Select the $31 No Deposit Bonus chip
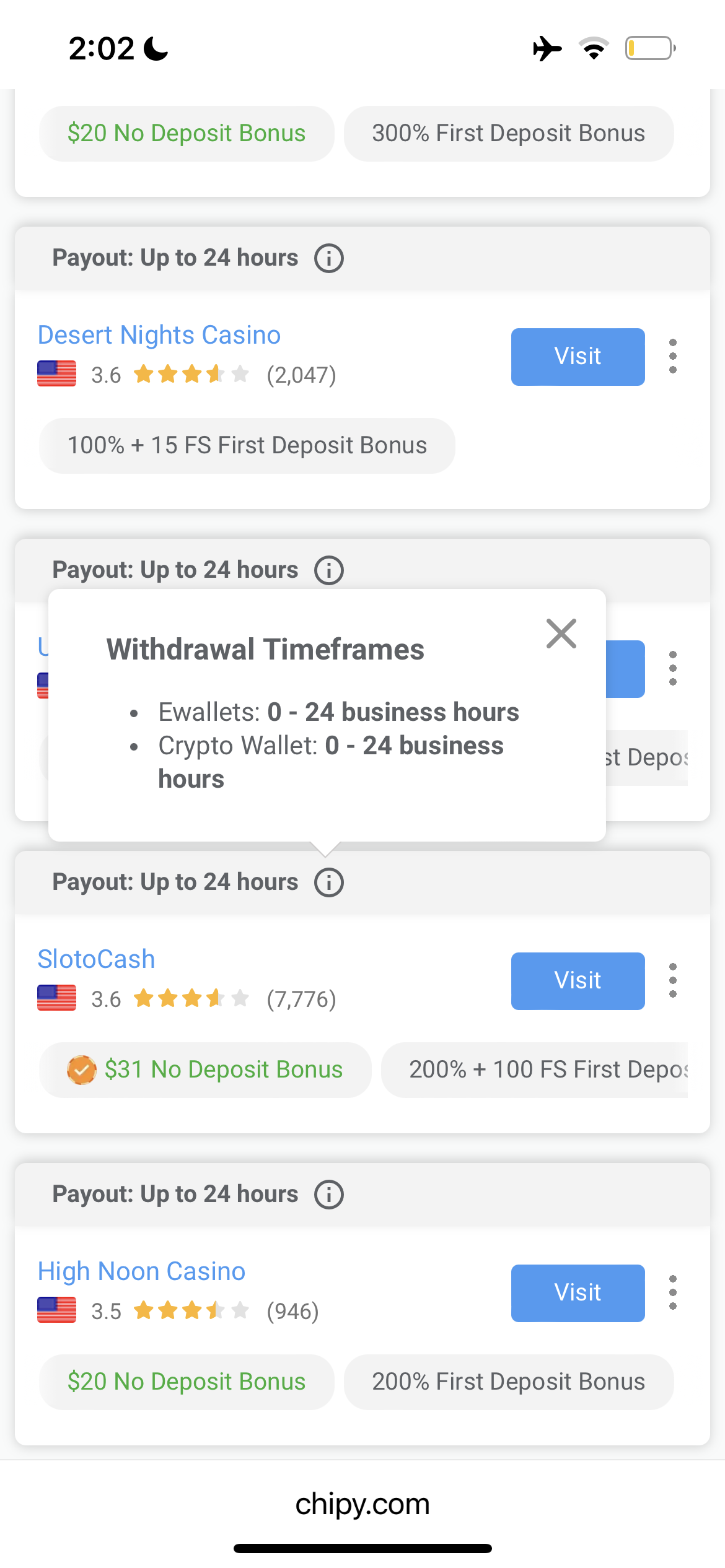The image size is (725, 1568). pyautogui.click(x=206, y=1070)
